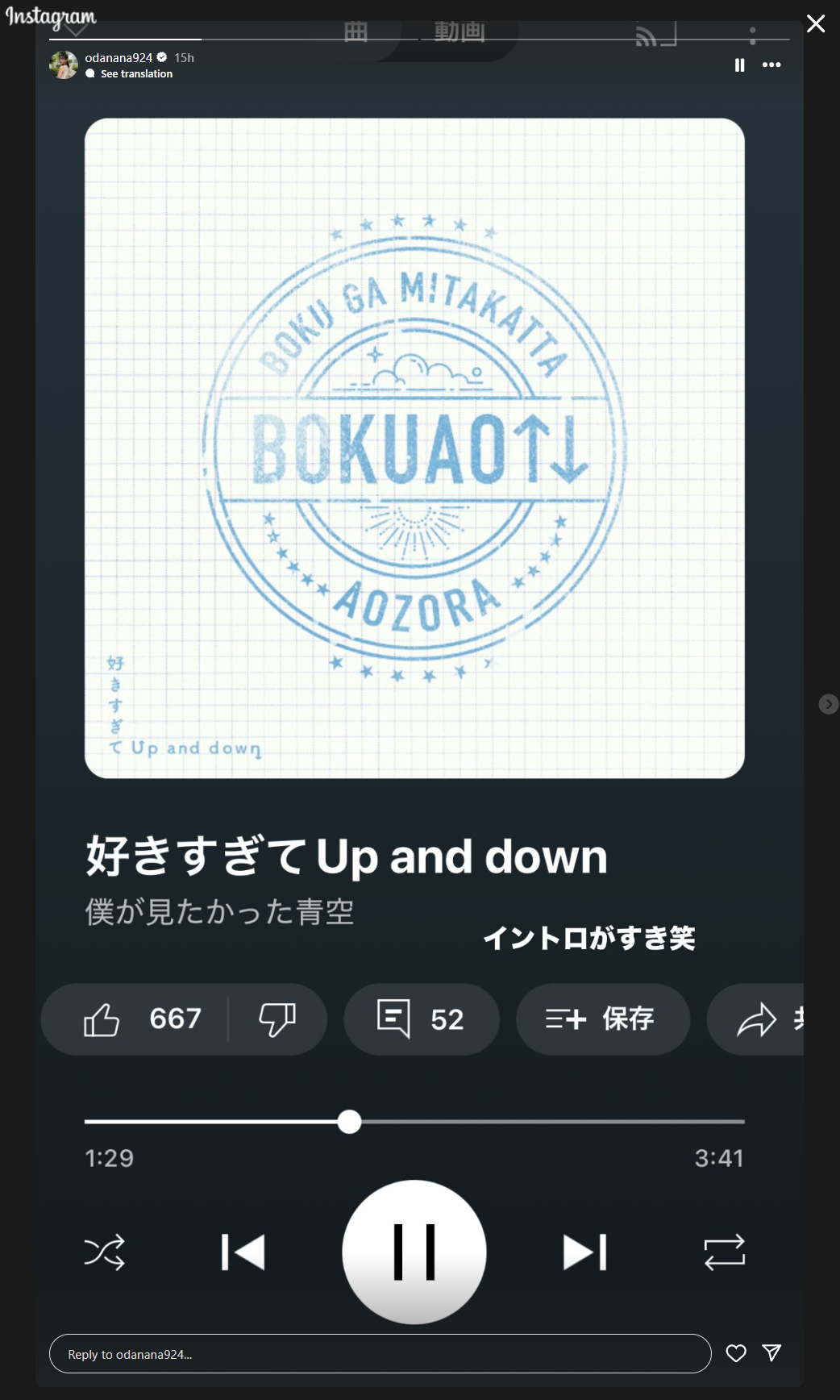Screen dimensions: 840x1400
Task: Like this story with the heart
Action: pyautogui.click(x=736, y=1353)
